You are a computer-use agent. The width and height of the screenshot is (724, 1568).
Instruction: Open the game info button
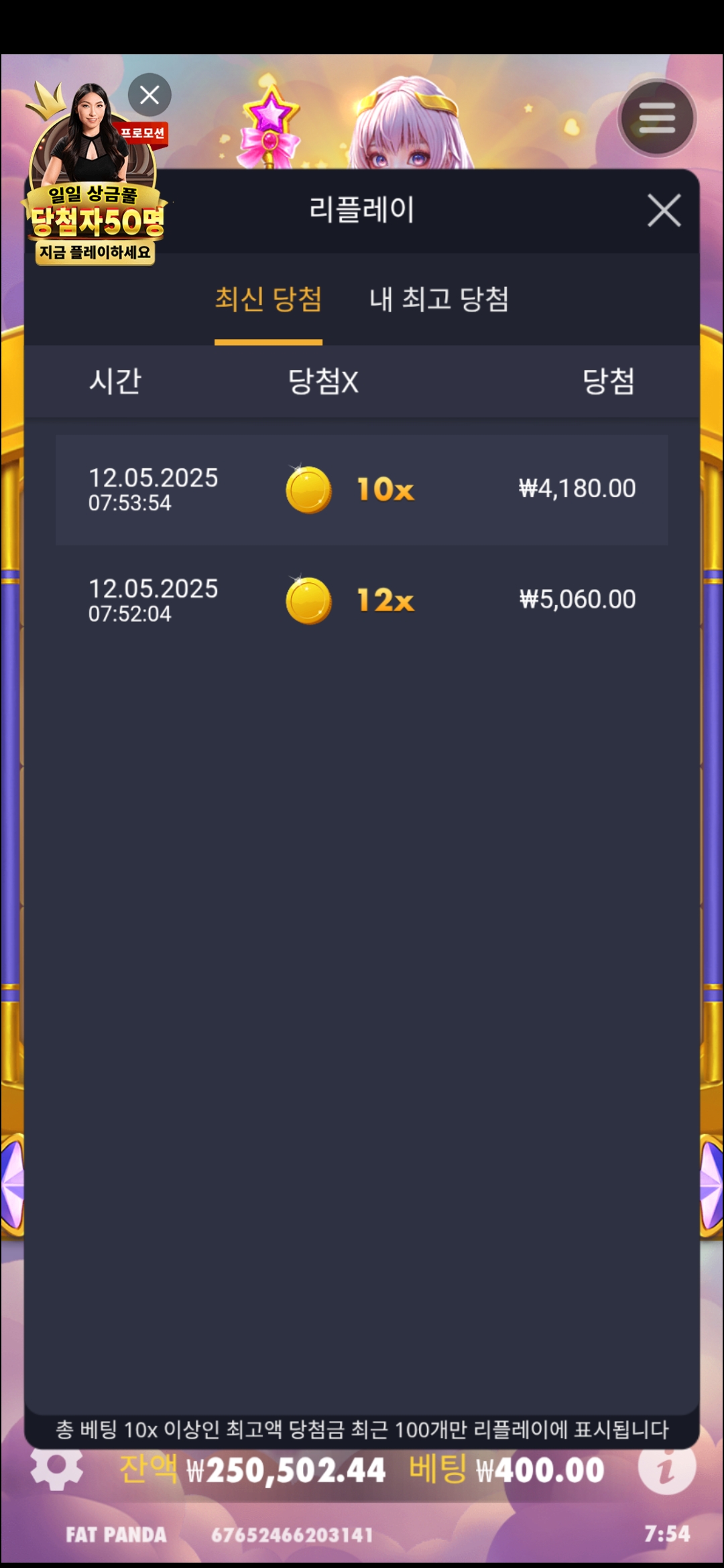(x=666, y=1469)
